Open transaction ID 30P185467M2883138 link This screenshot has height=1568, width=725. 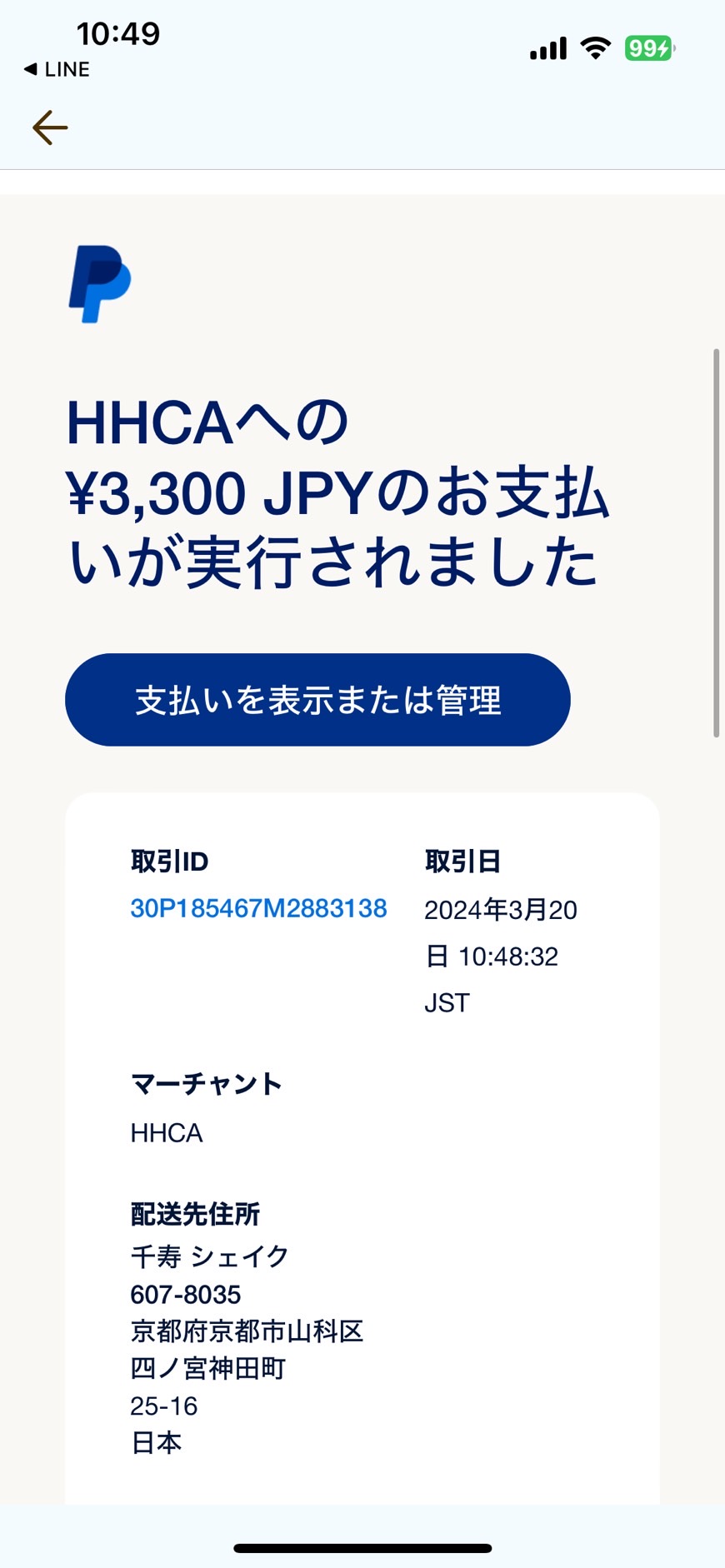pos(258,908)
